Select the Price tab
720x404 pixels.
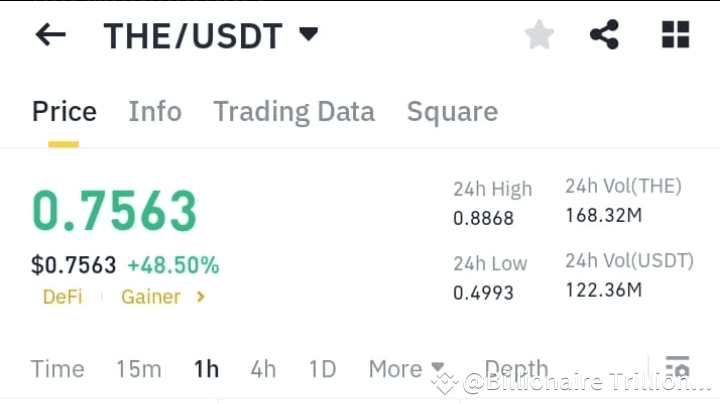[x=64, y=112]
